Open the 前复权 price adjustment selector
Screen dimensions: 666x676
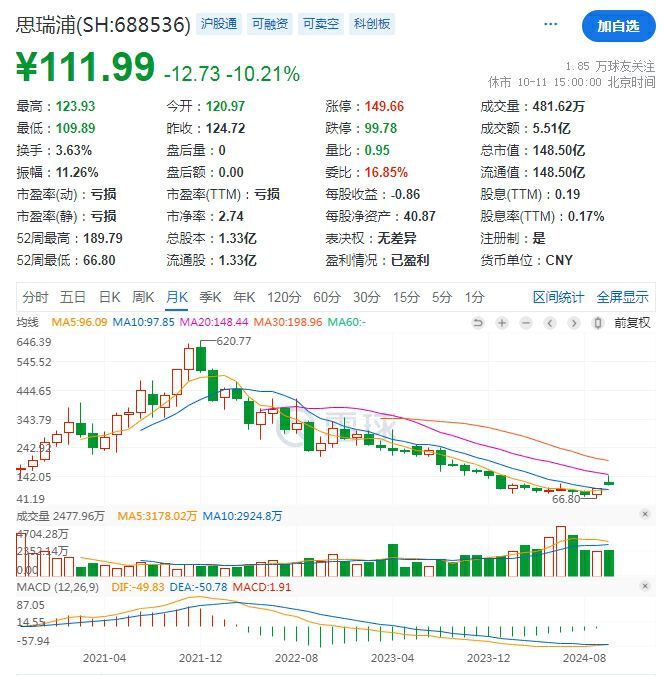632,322
